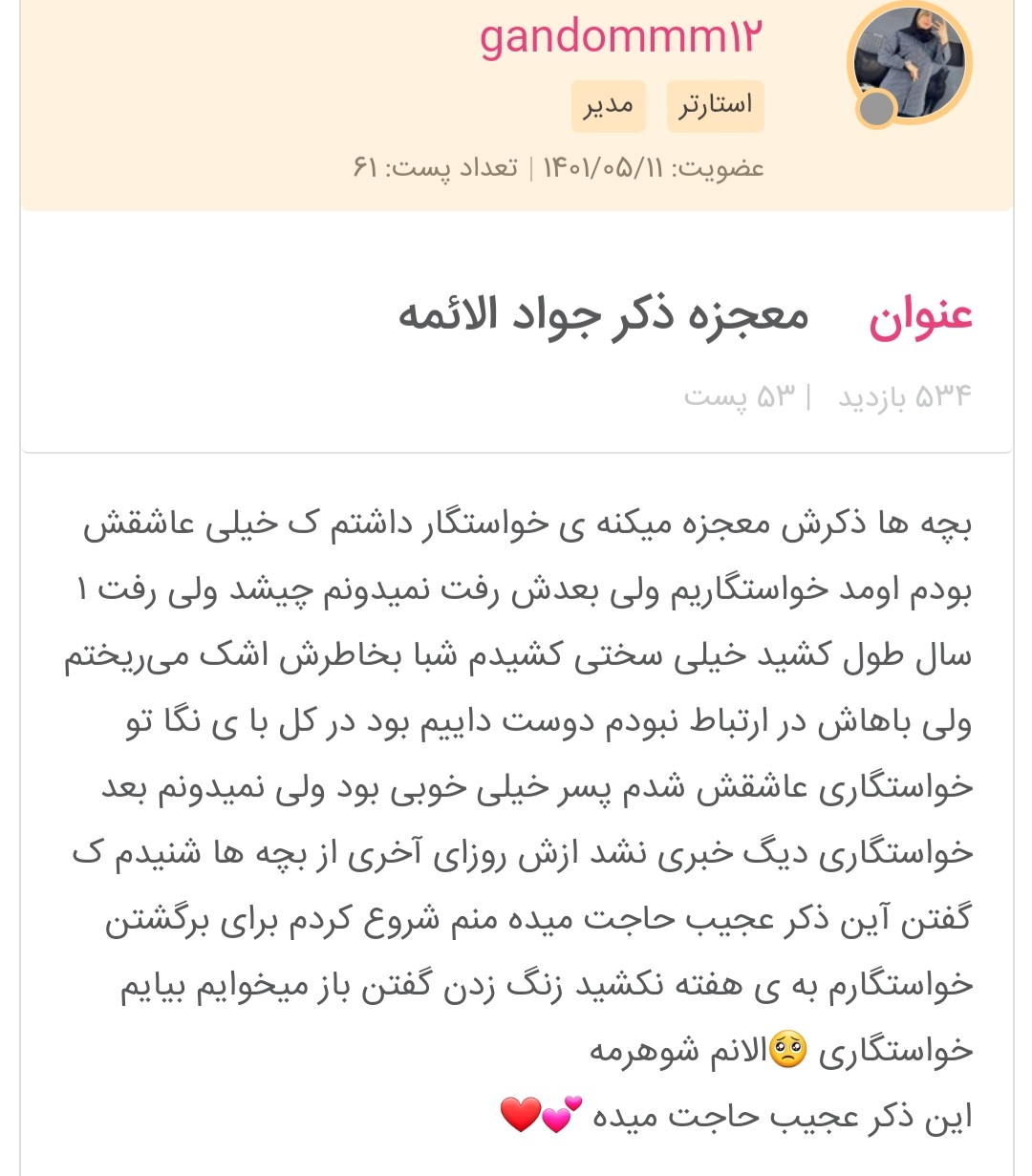The width and height of the screenshot is (1032, 1176).
Task: Open gandommm12's profile via the username
Action: pyautogui.click(x=621, y=38)
